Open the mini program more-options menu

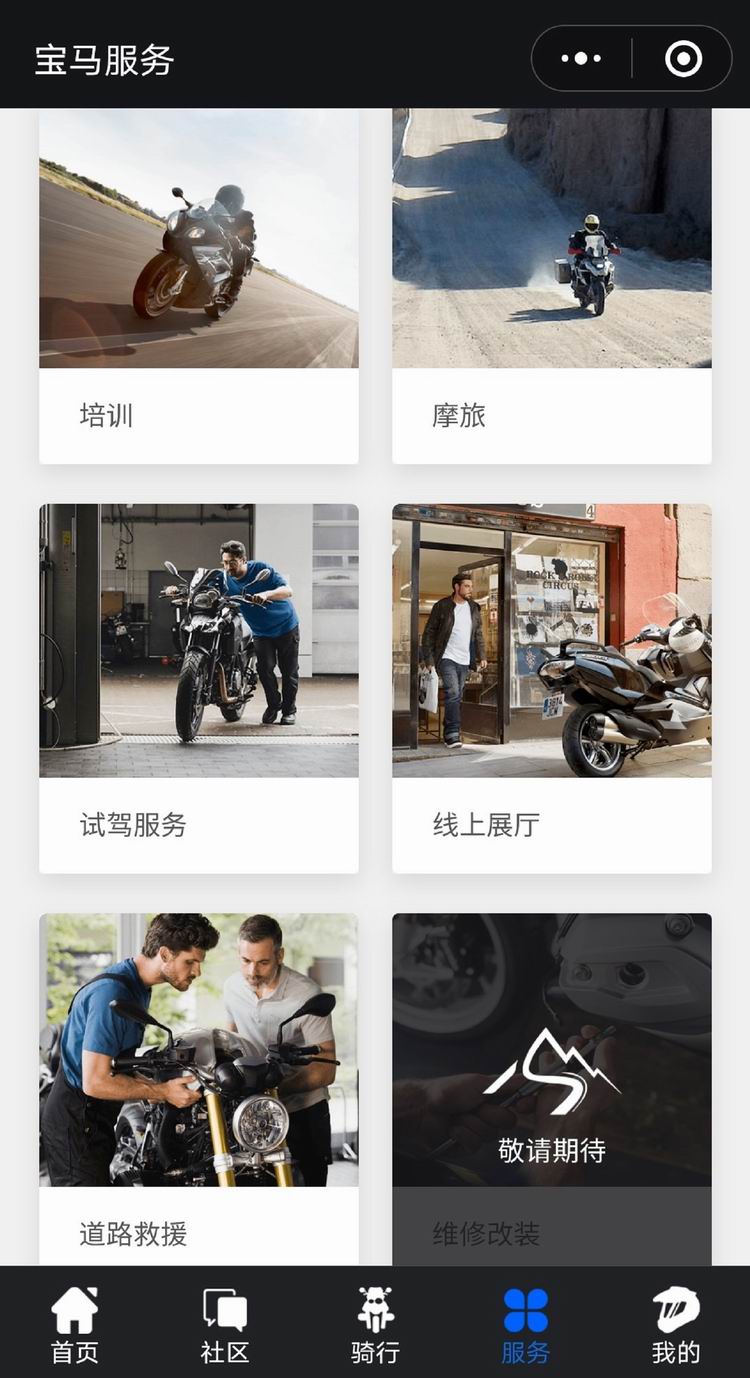click(581, 59)
